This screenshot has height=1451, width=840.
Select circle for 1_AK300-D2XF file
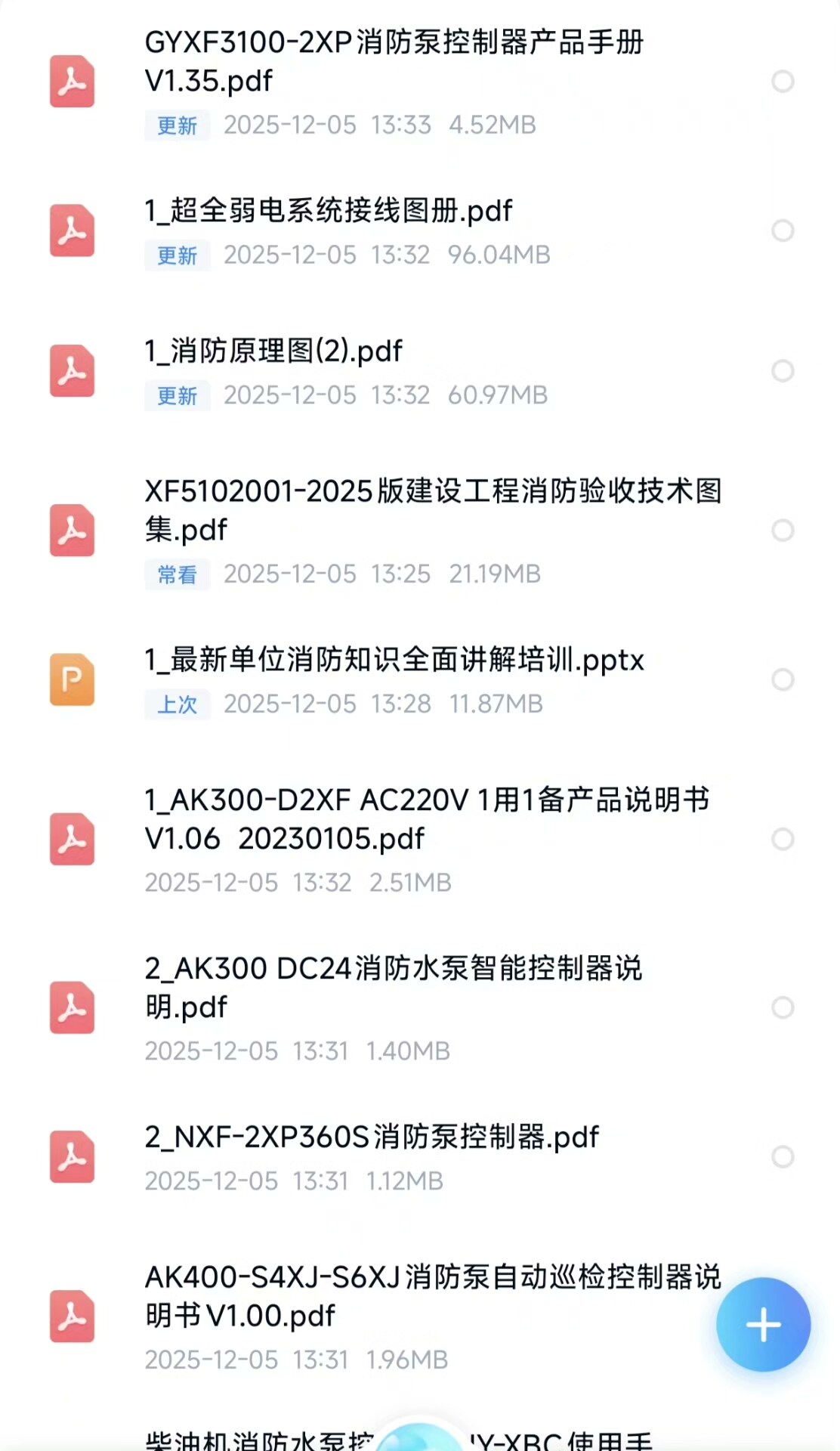click(783, 839)
